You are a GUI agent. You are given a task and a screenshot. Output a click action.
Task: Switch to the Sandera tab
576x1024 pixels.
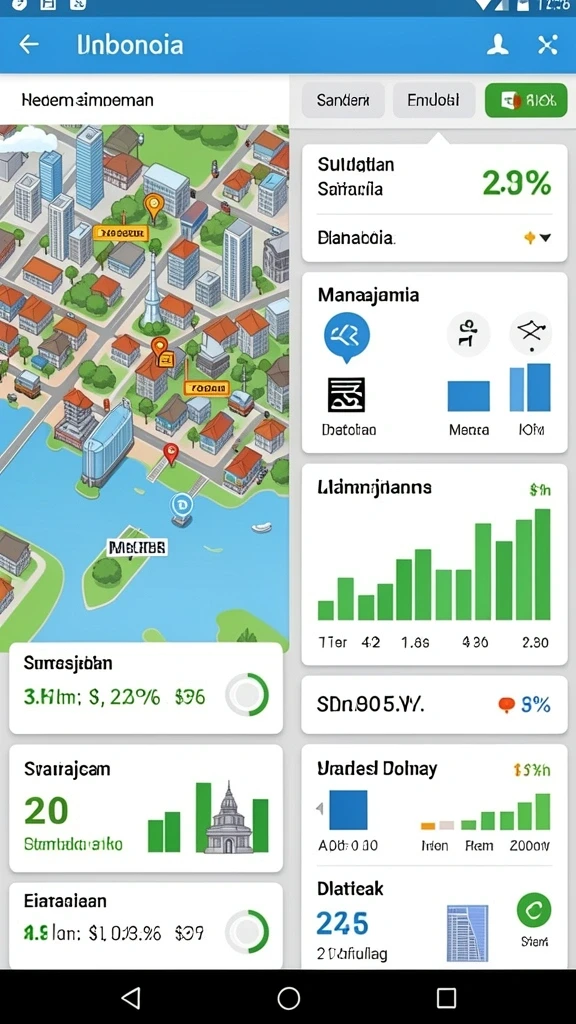(343, 100)
